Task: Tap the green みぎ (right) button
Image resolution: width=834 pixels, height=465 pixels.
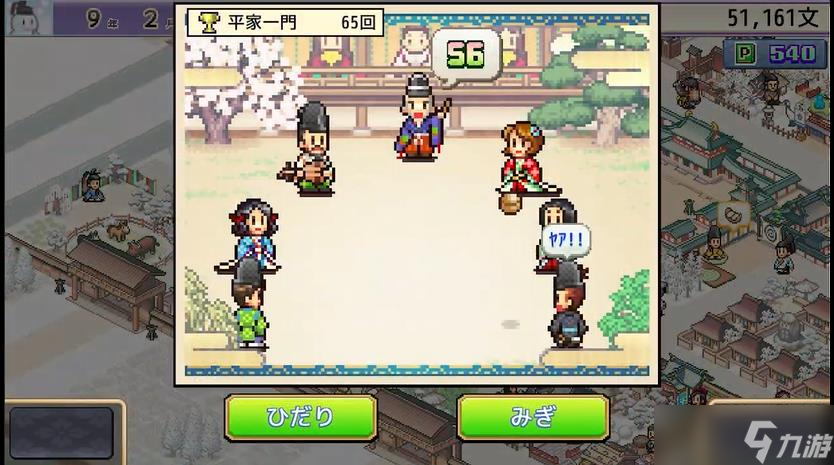Action: [x=533, y=418]
